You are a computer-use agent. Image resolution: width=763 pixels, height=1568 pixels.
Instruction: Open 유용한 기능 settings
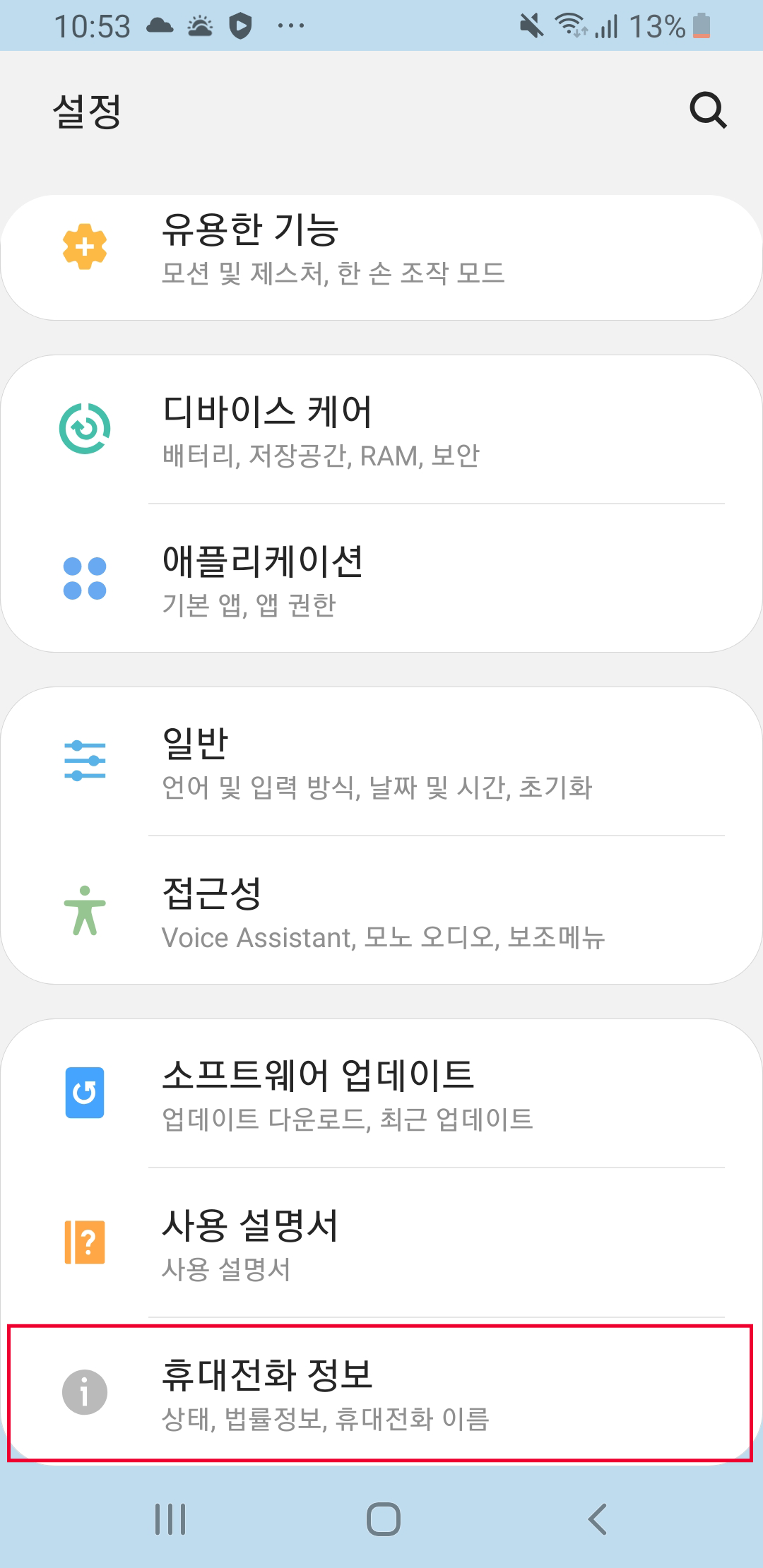381,258
